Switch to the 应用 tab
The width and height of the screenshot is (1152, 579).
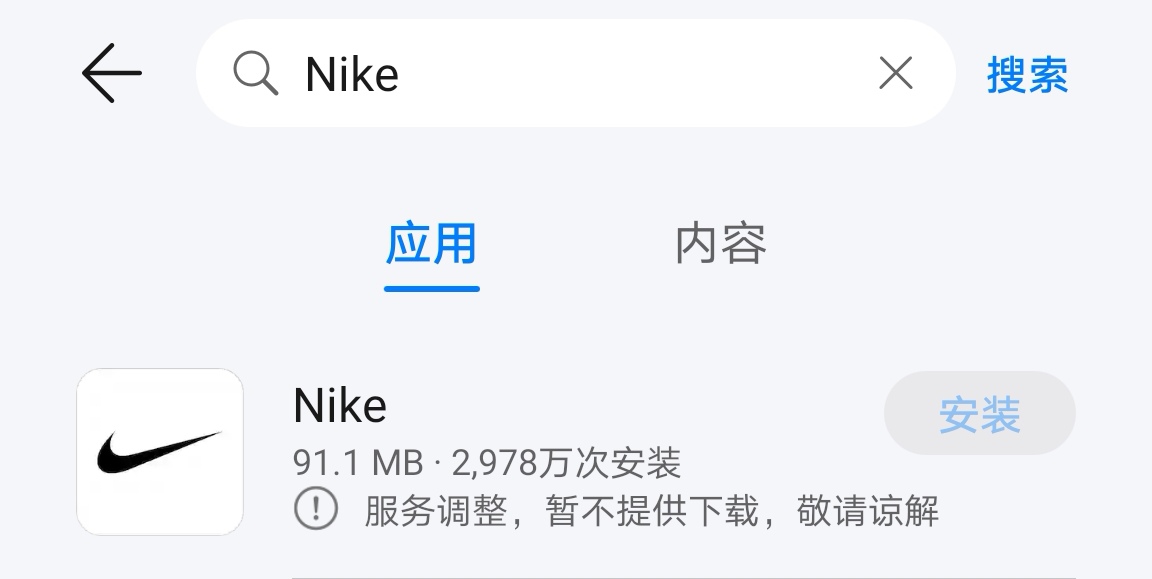point(431,244)
